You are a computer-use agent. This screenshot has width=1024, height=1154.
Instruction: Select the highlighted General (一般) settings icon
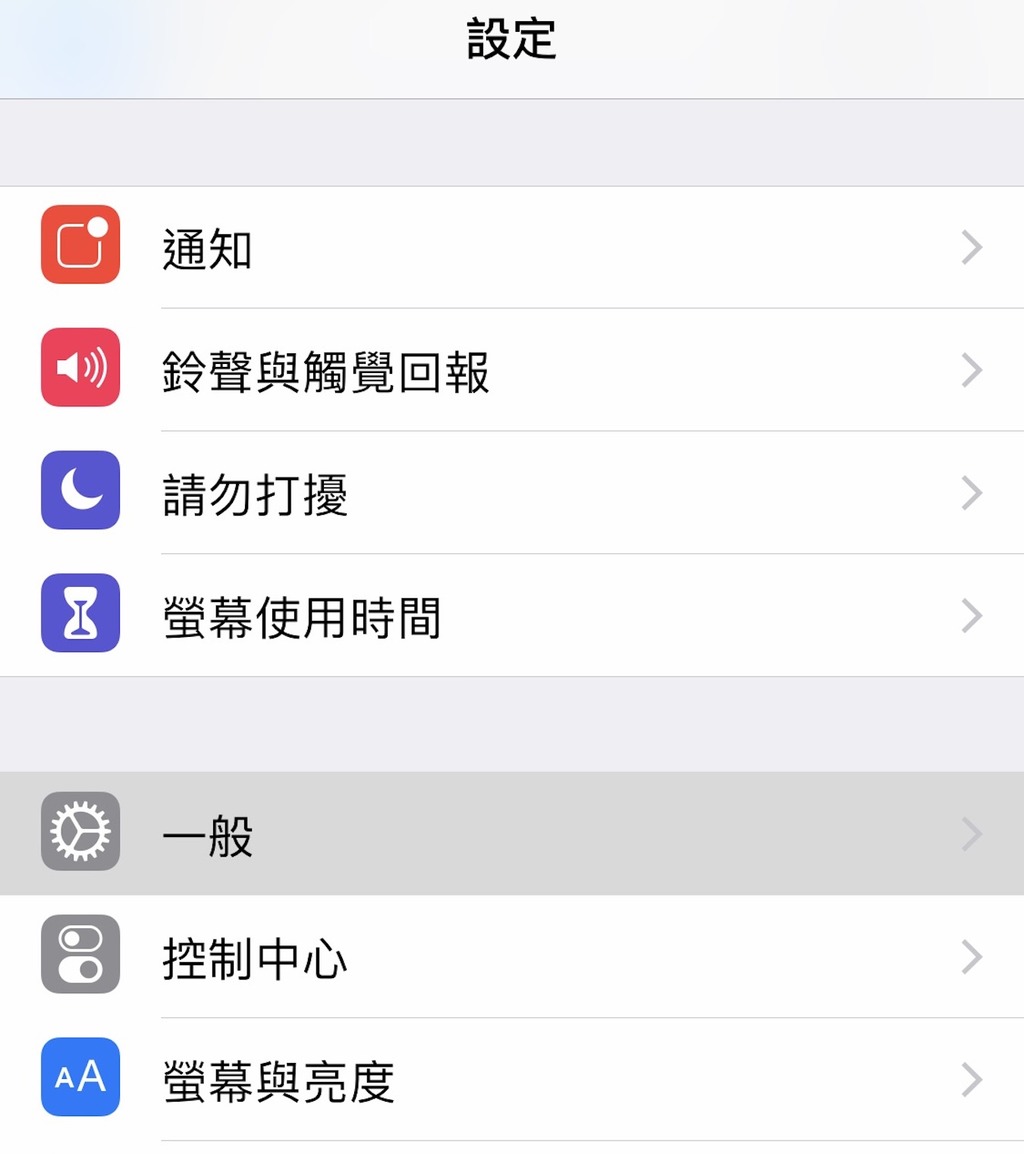pos(80,832)
